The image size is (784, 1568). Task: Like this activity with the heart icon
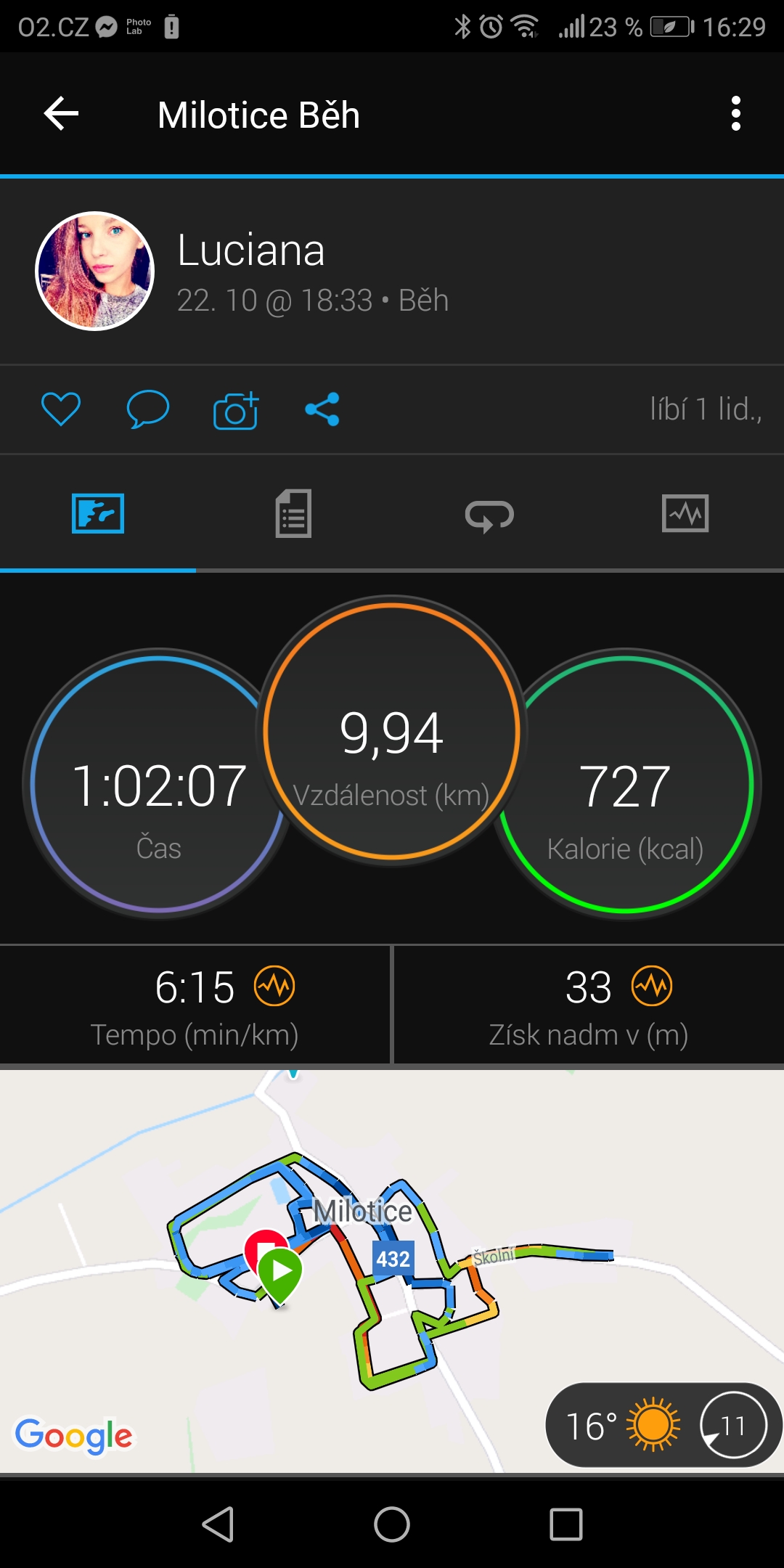click(61, 409)
